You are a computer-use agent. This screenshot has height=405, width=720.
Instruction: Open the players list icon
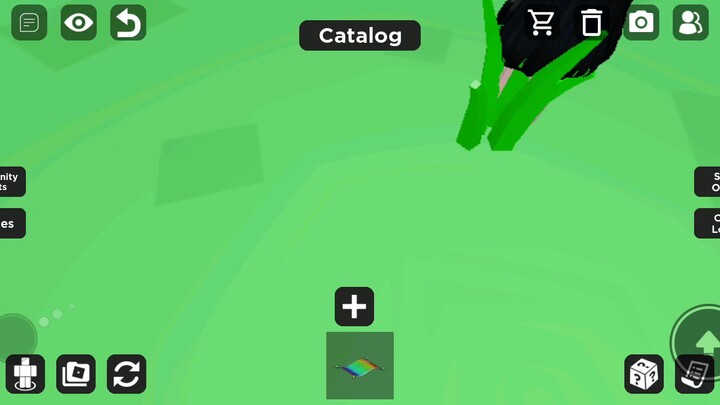(x=690, y=23)
